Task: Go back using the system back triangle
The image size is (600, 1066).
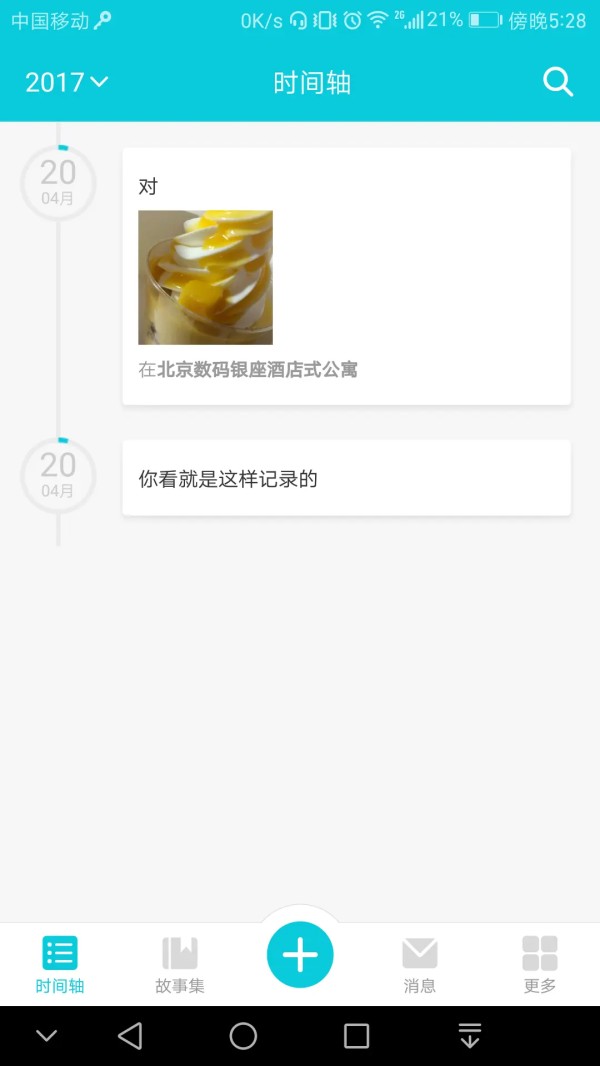Action: click(x=130, y=1036)
